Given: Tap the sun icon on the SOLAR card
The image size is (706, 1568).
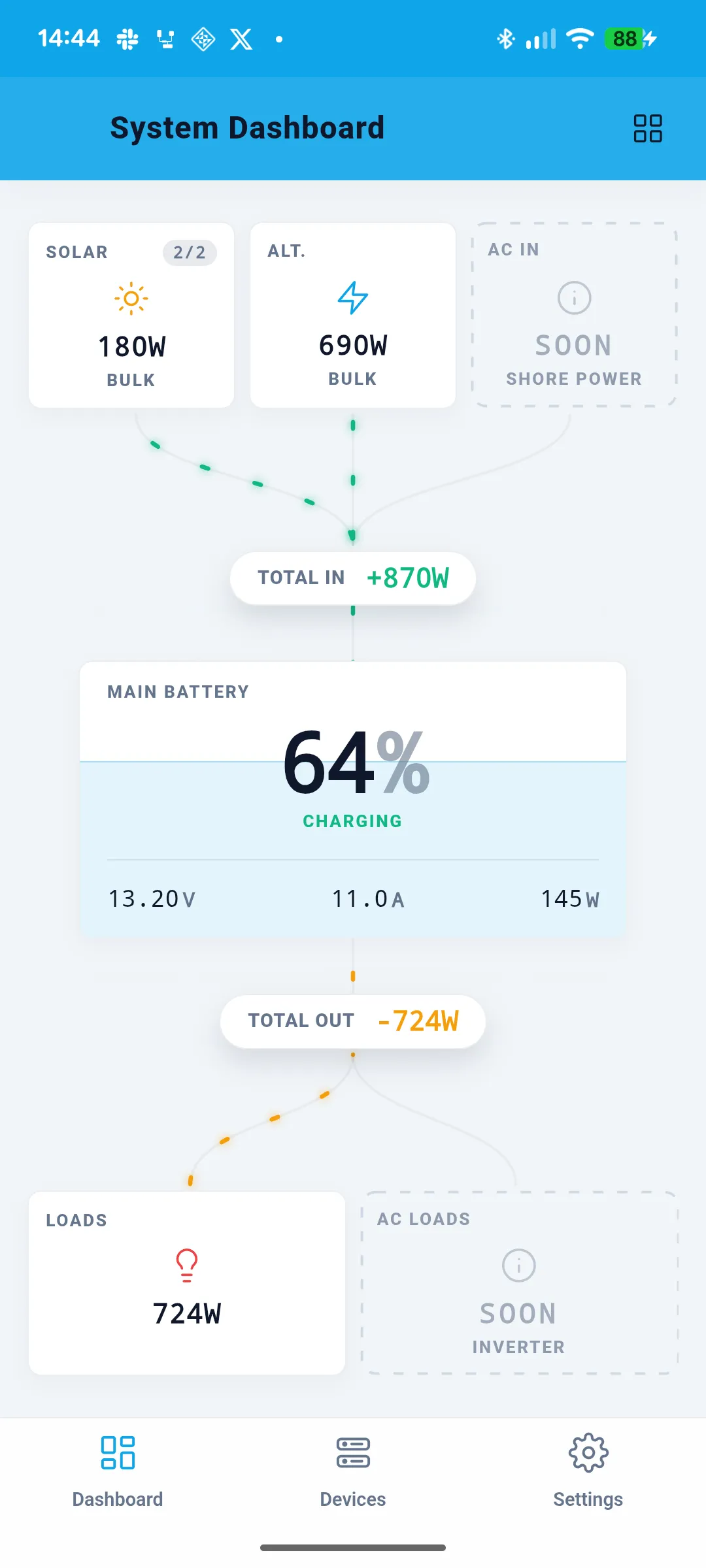Looking at the screenshot, I should click(131, 297).
